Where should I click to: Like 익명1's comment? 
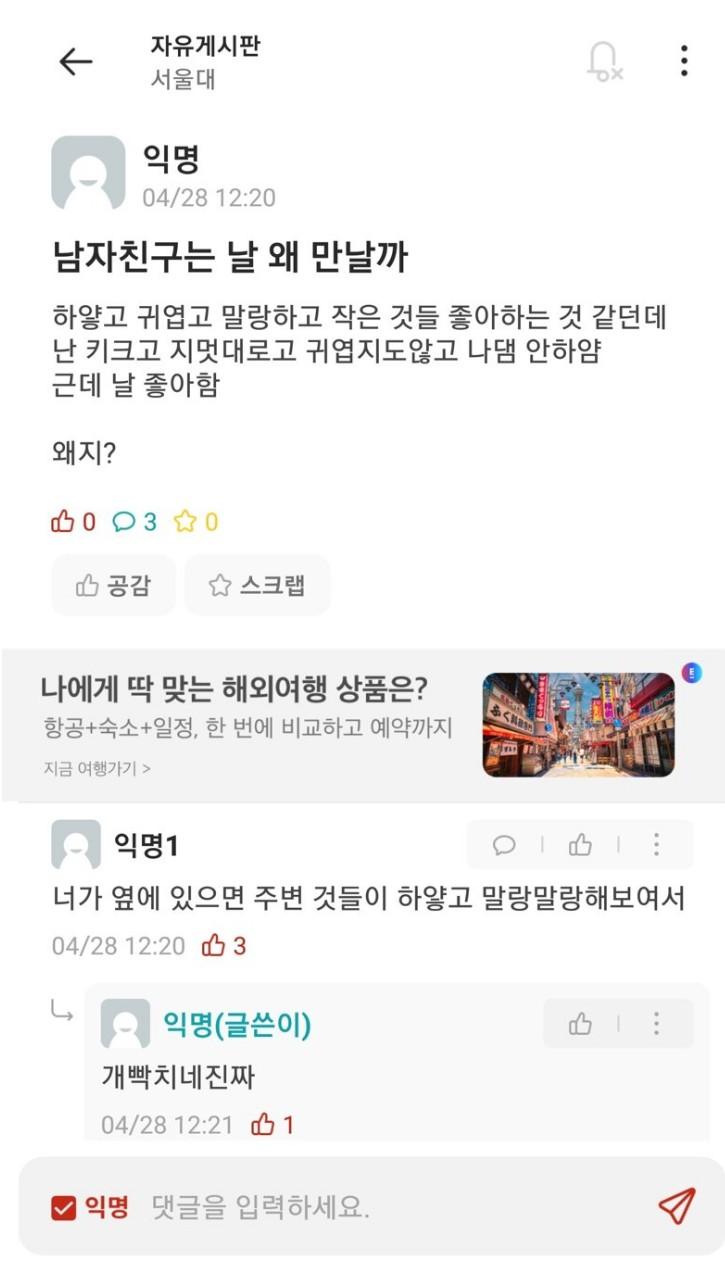click(x=580, y=846)
